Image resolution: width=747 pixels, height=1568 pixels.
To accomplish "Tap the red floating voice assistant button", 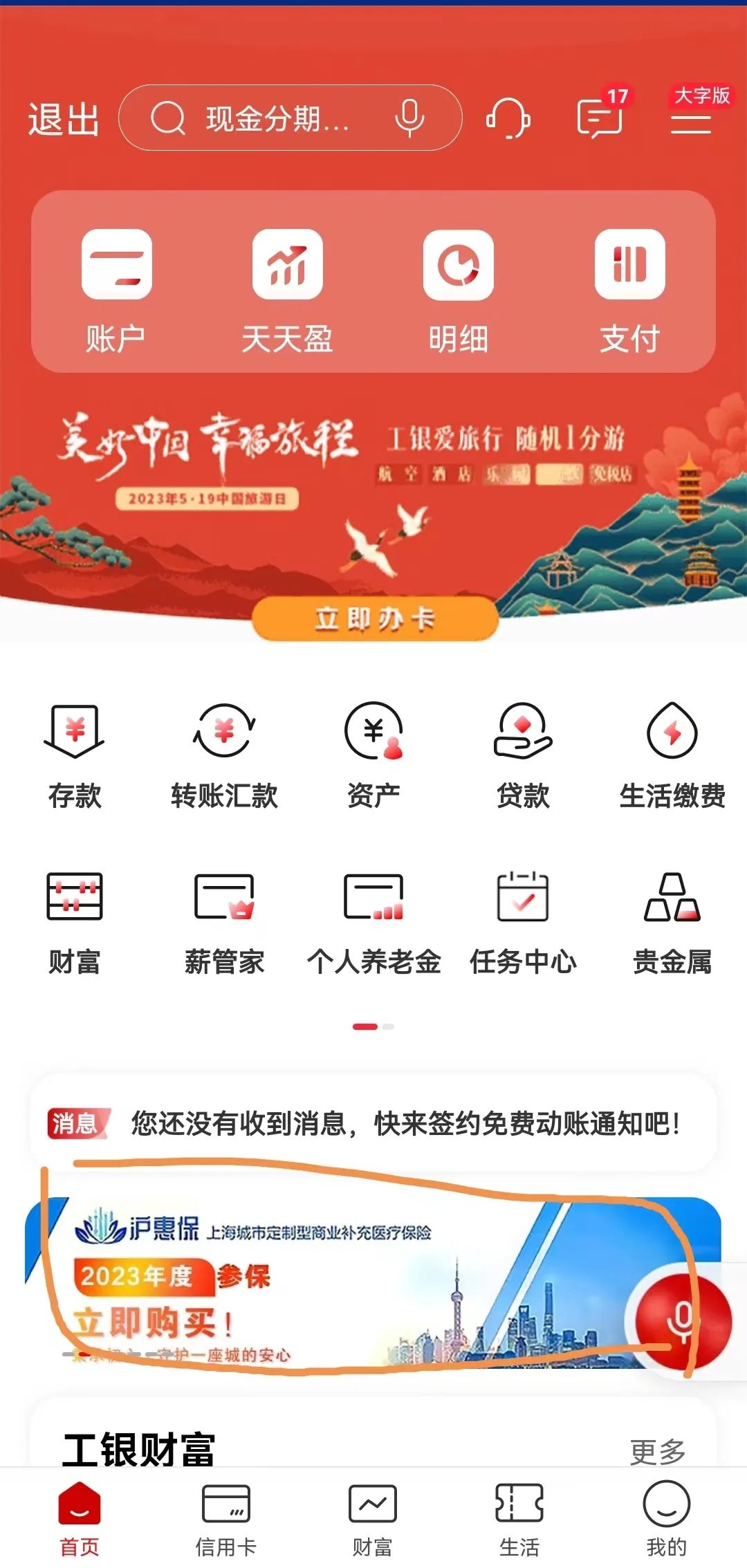I will point(683,1321).
